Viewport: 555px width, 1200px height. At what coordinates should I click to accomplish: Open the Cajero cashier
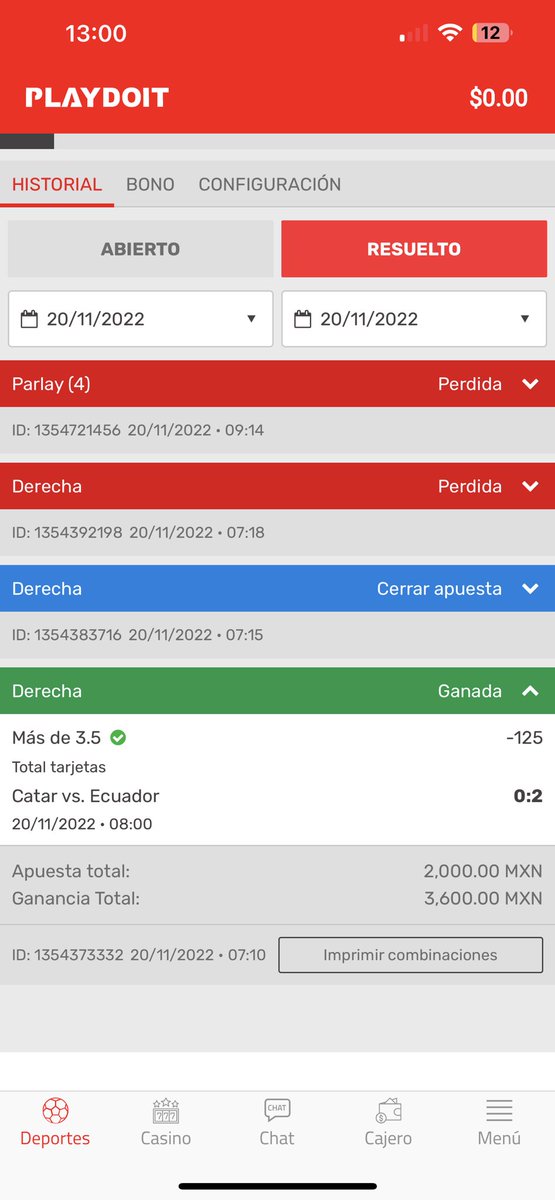pos(388,1122)
